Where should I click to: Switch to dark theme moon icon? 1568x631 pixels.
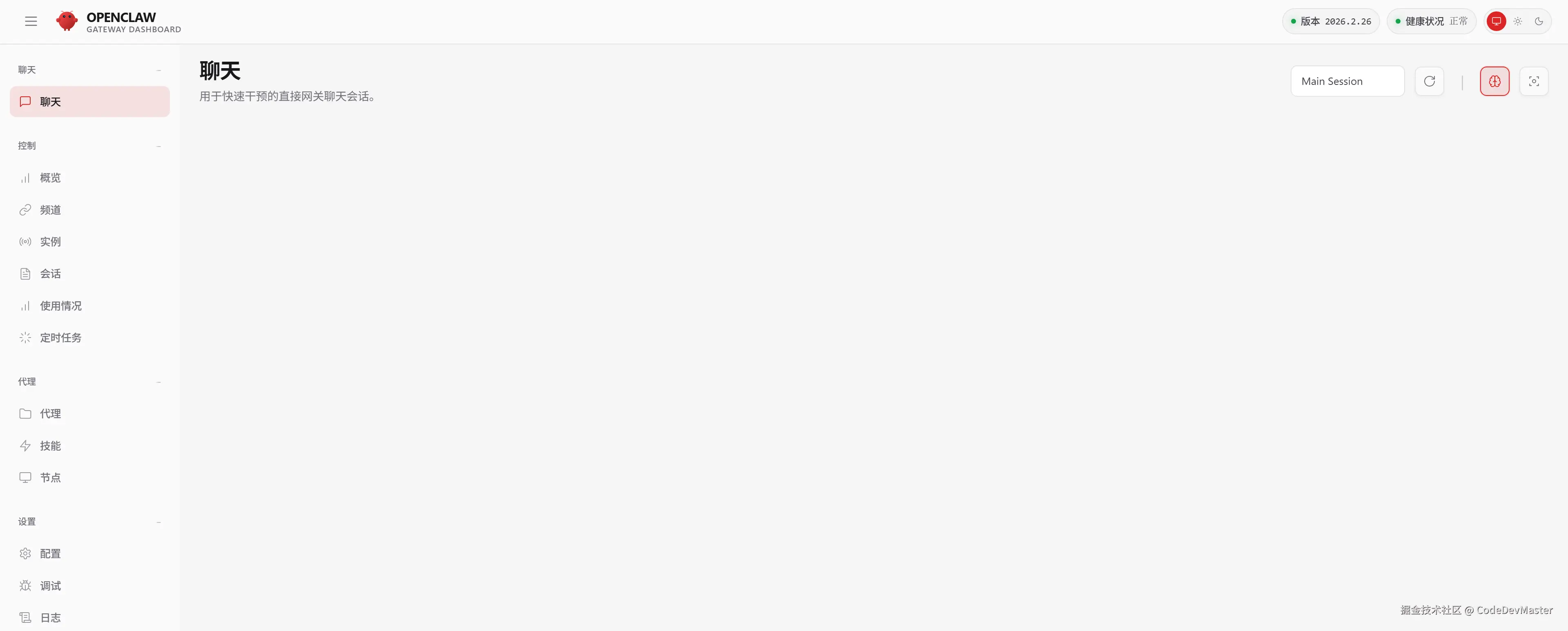pyautogui.click(x=1538, y=21)
